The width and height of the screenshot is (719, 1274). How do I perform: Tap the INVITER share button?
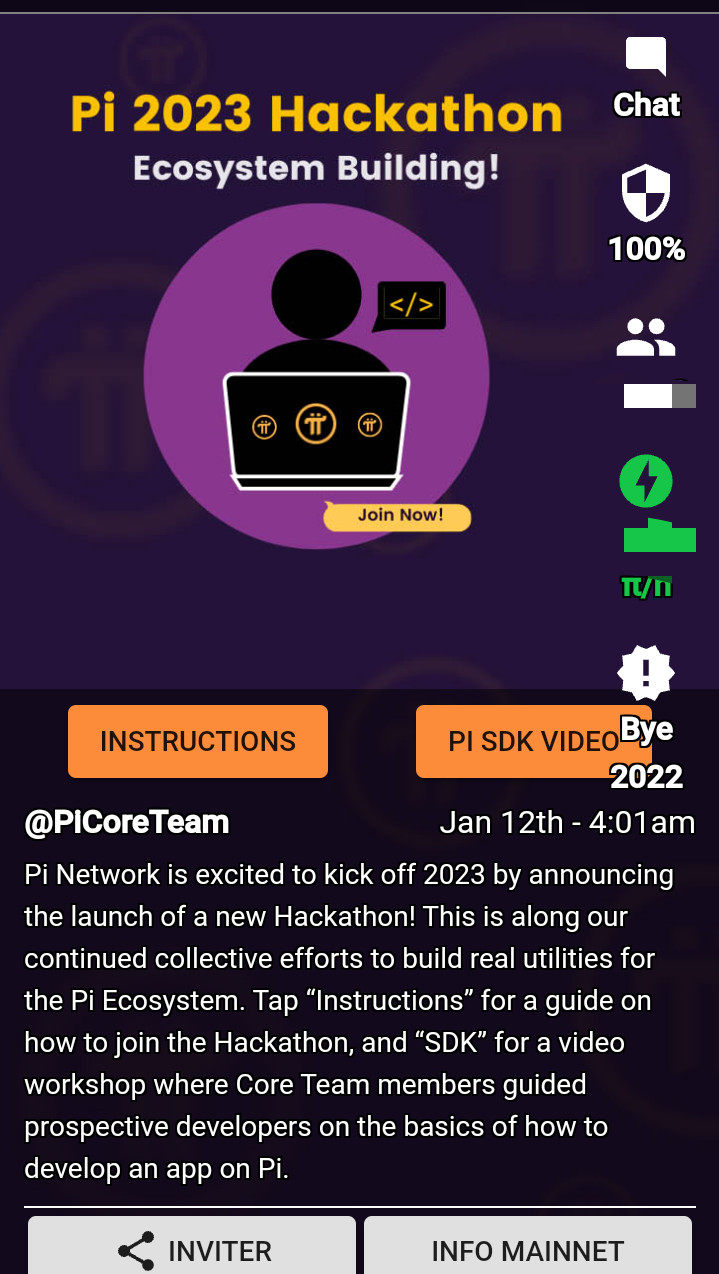click(x=192, y=1250)
